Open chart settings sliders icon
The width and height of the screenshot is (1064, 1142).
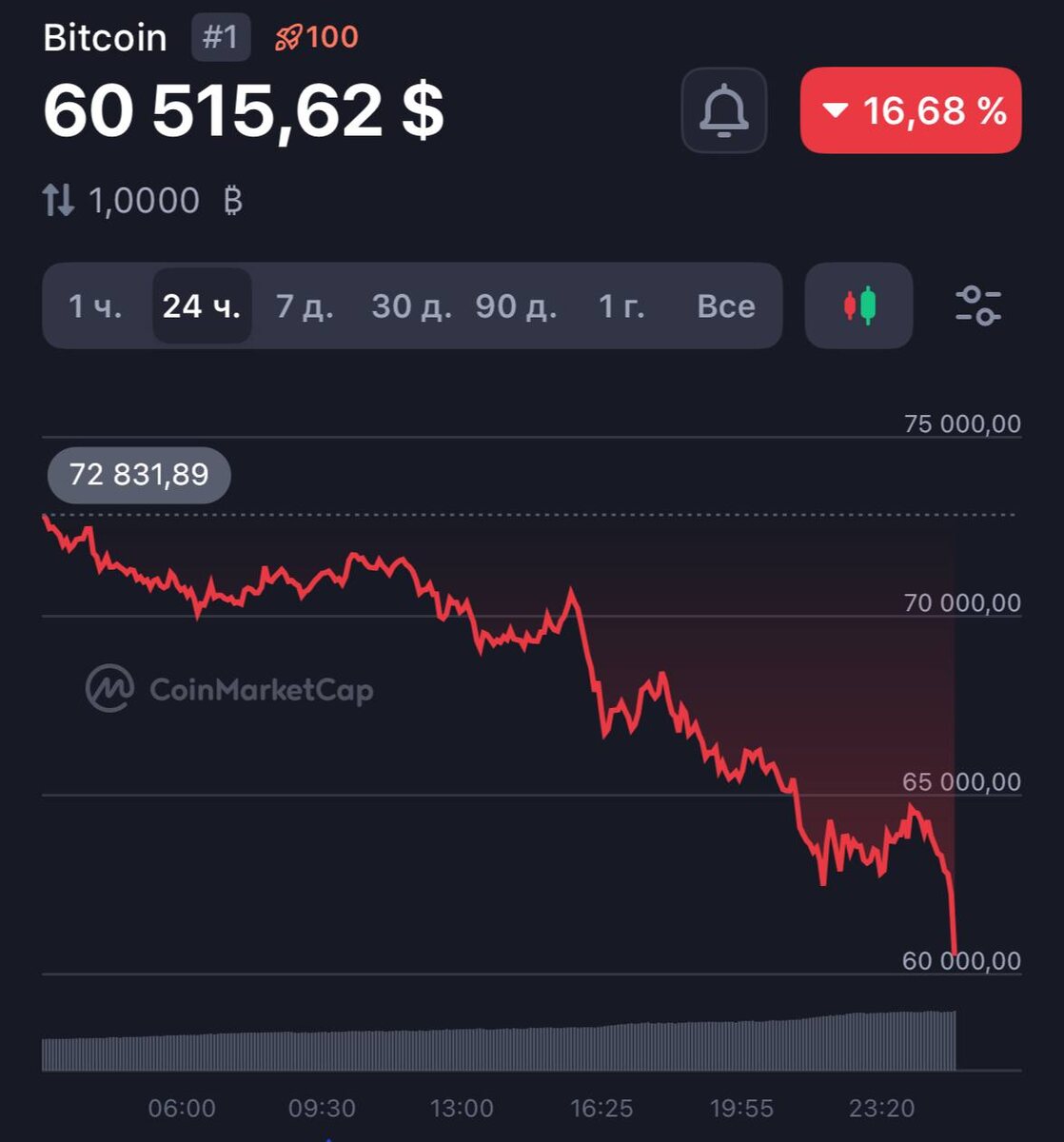[x=978, y=305]
